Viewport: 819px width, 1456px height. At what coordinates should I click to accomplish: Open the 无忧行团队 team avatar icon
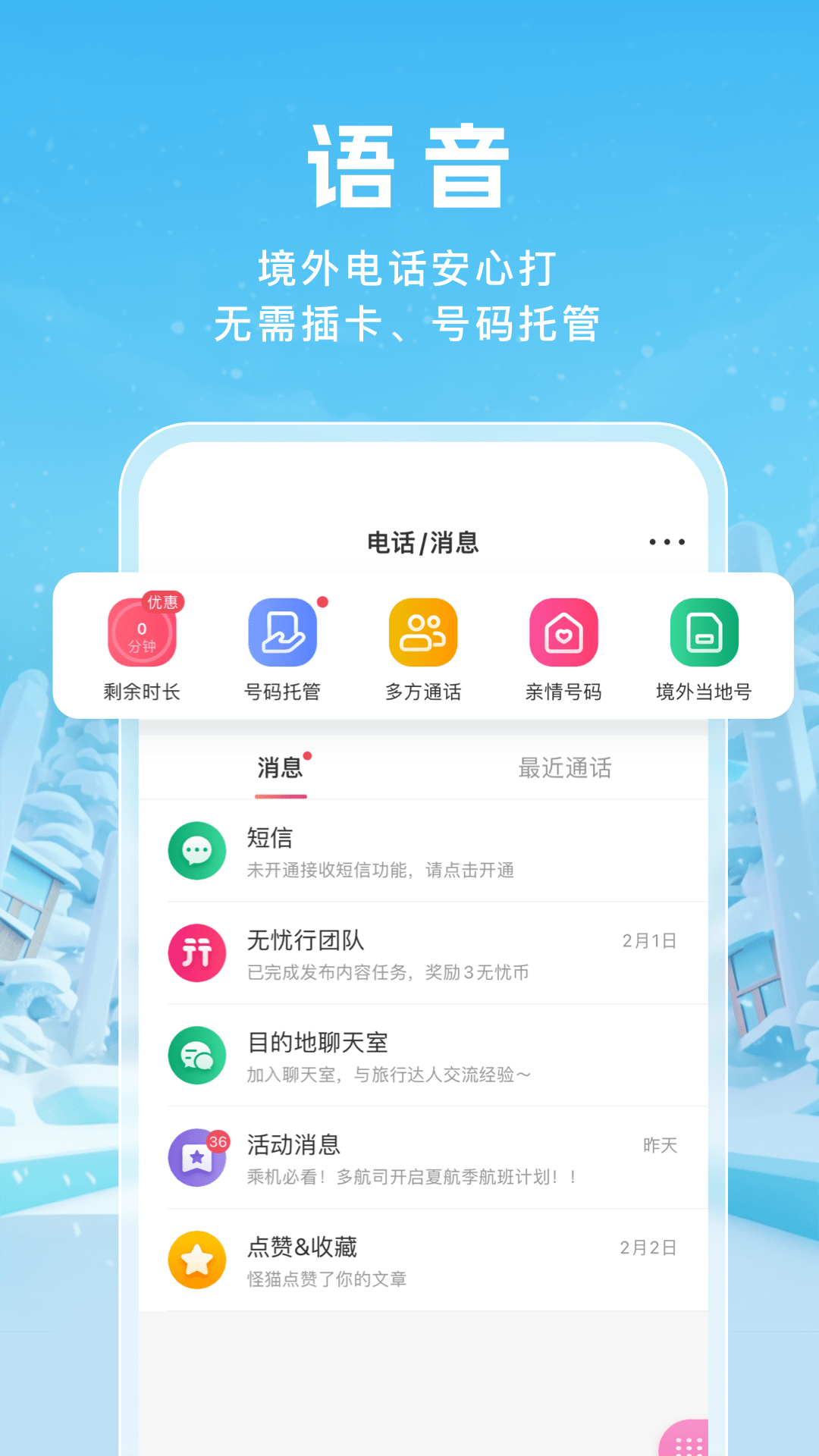(x=196, y=953)
